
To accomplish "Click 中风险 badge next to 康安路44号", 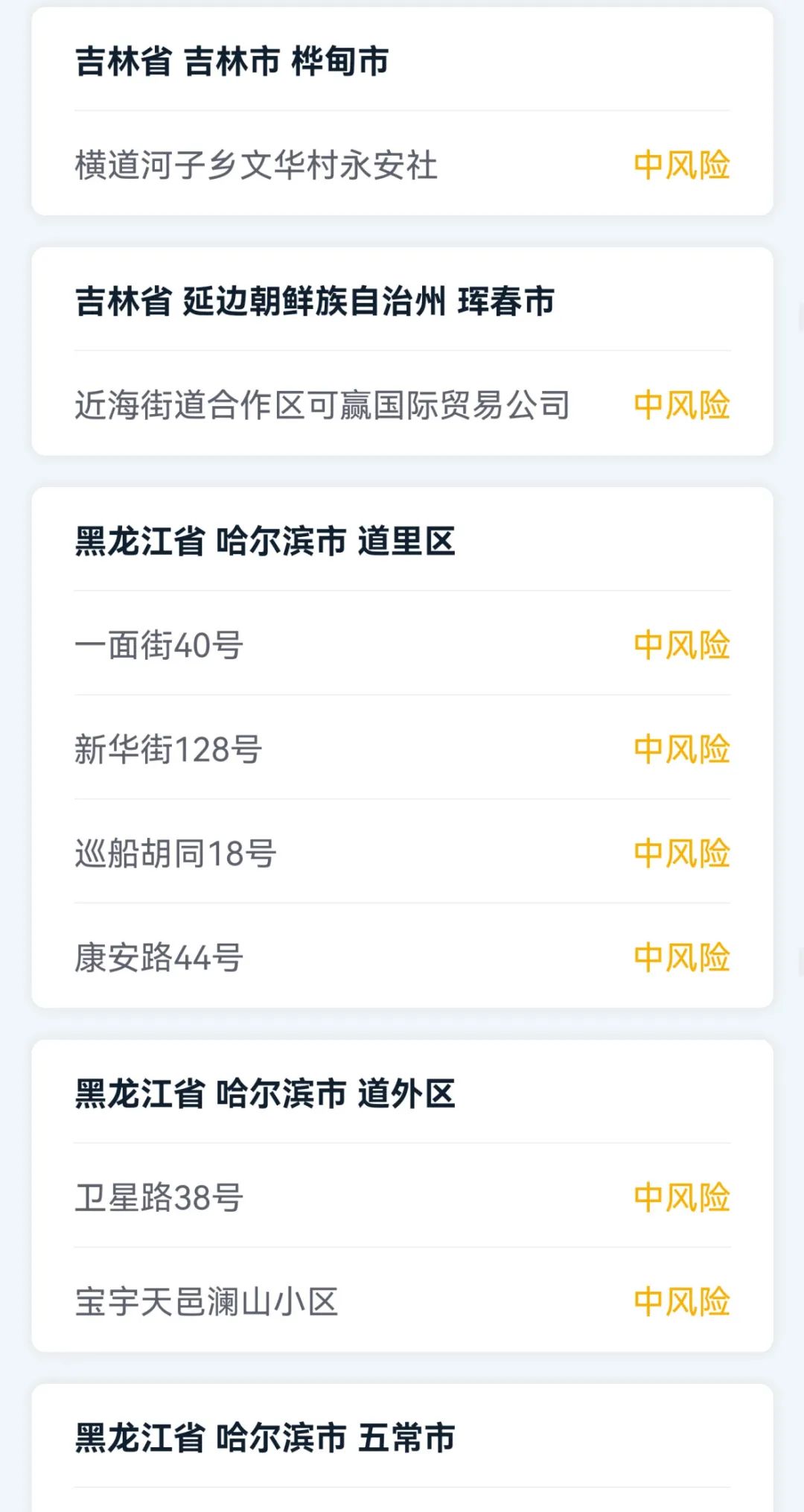I will coord(683,957).
